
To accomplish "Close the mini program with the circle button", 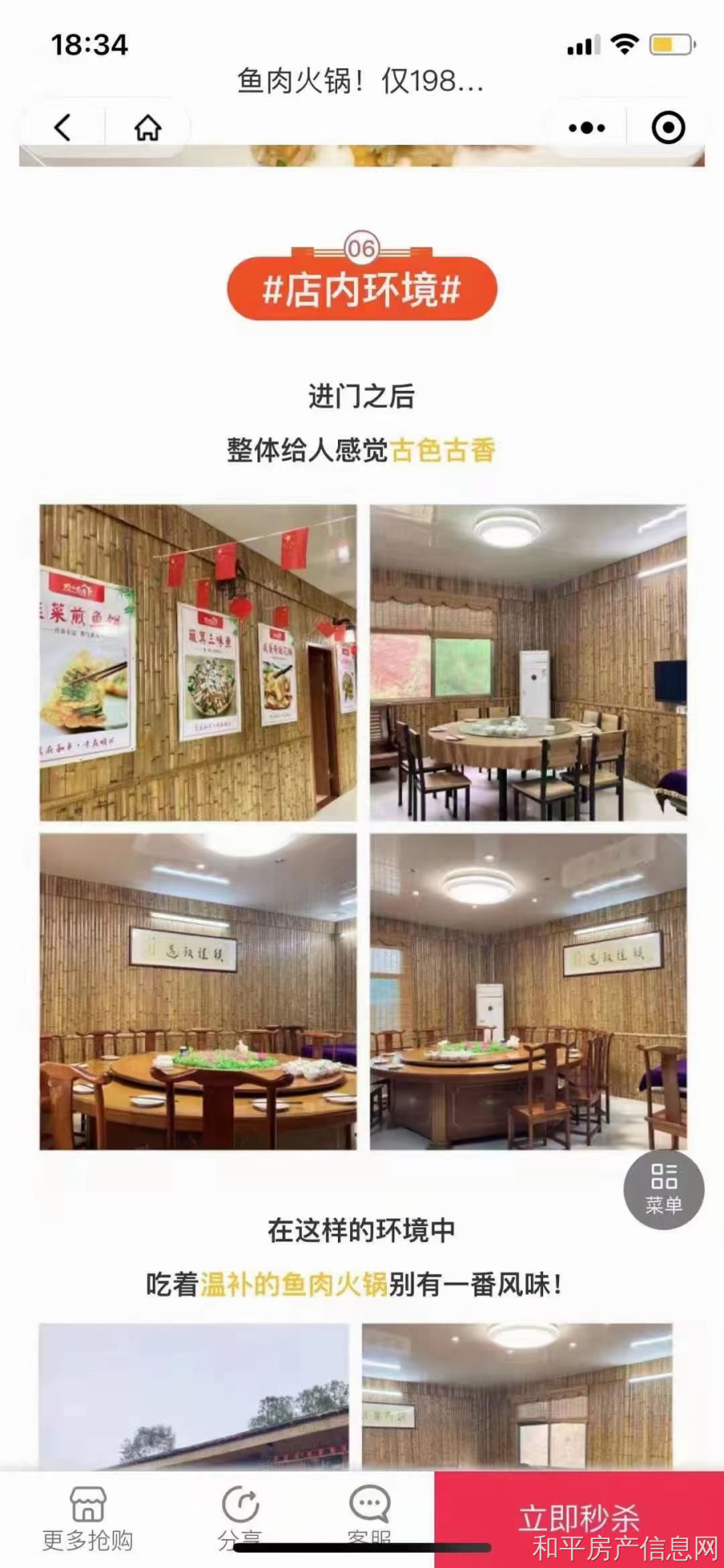I will pos(668,128).
